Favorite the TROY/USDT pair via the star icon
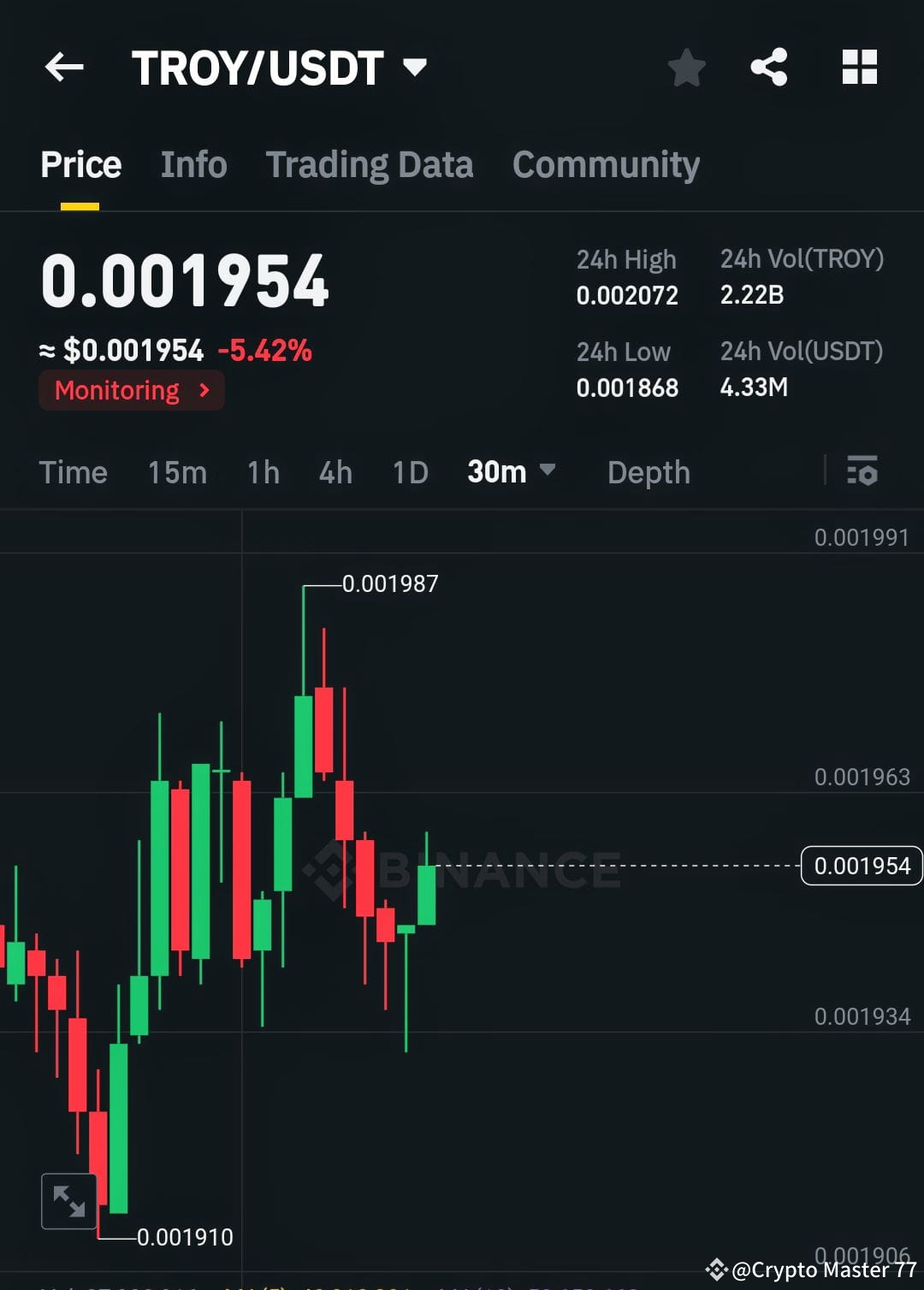This screenshot has width=924, height=1290. point(686,68)
